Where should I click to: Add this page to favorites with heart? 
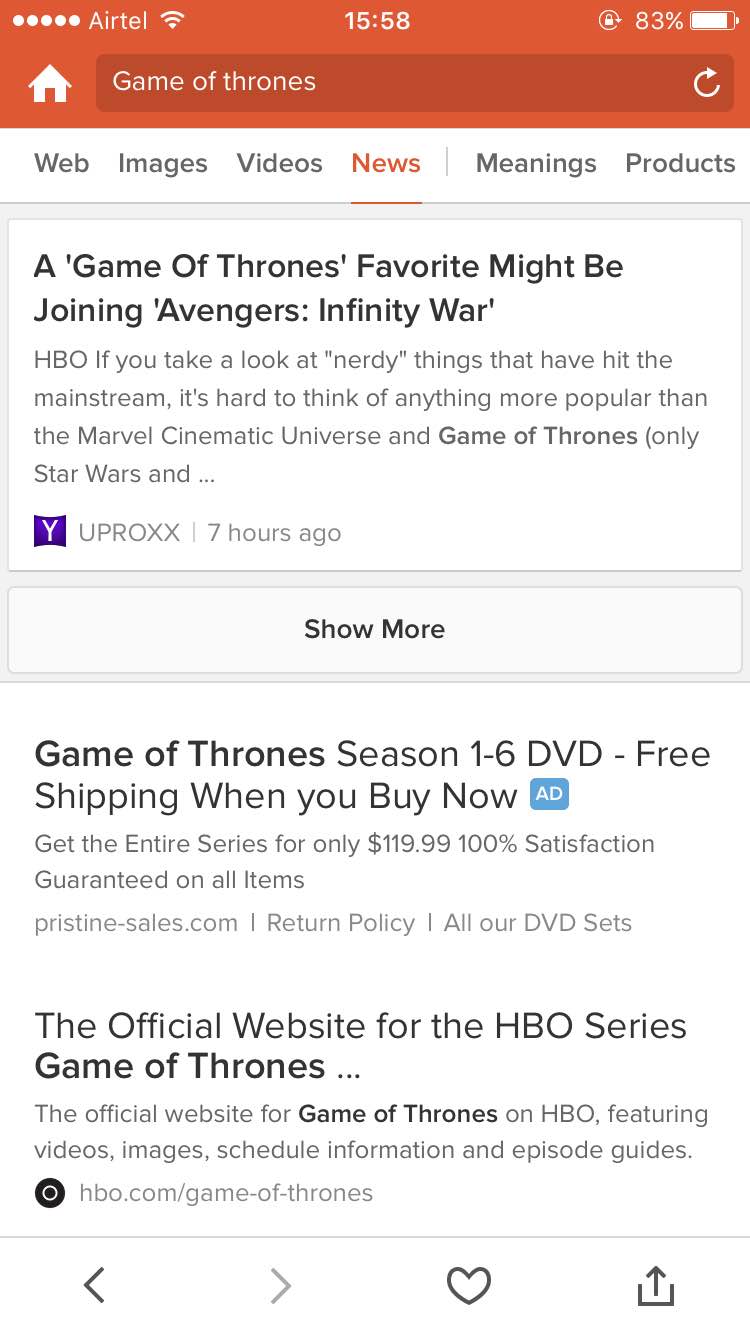click(468, 1285)
